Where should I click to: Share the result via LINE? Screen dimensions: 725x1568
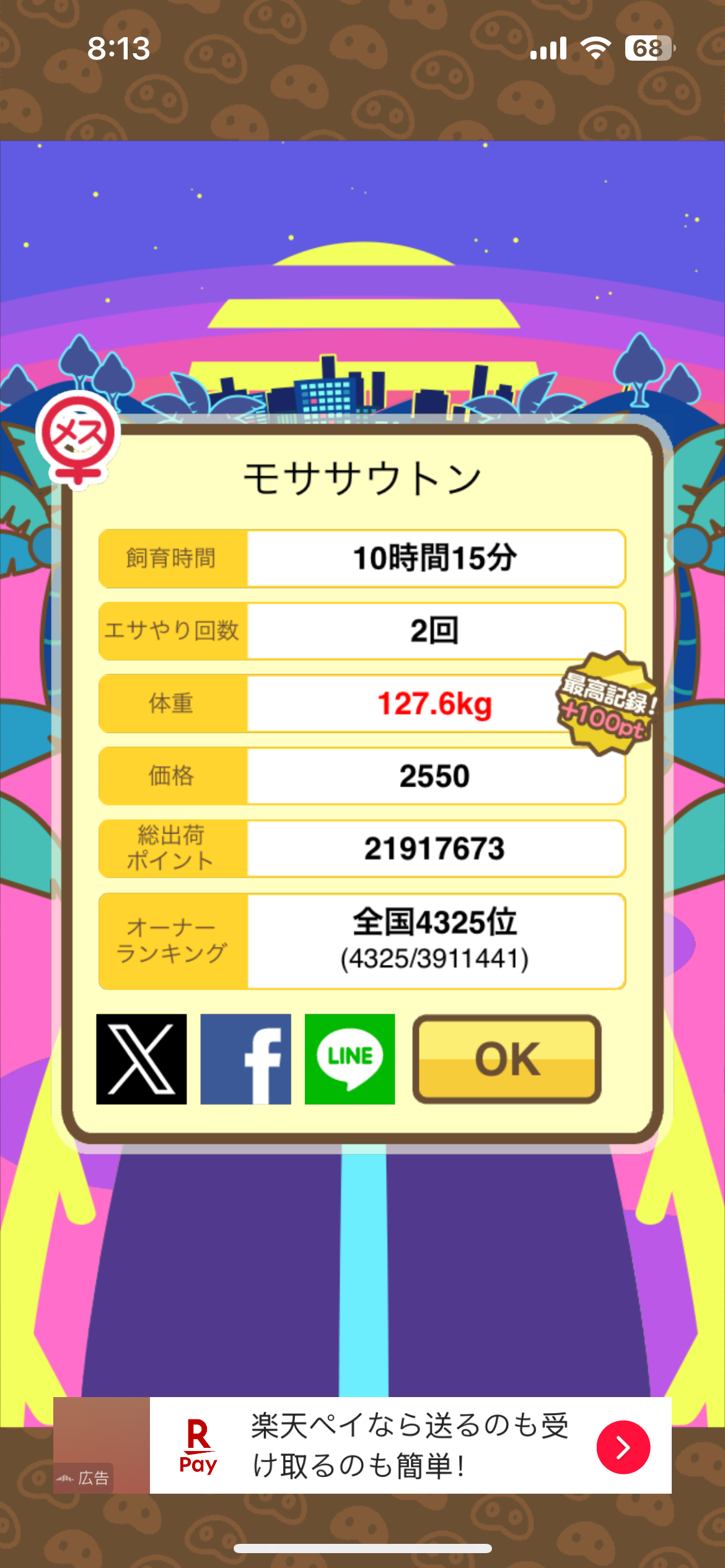[349, 1059]
